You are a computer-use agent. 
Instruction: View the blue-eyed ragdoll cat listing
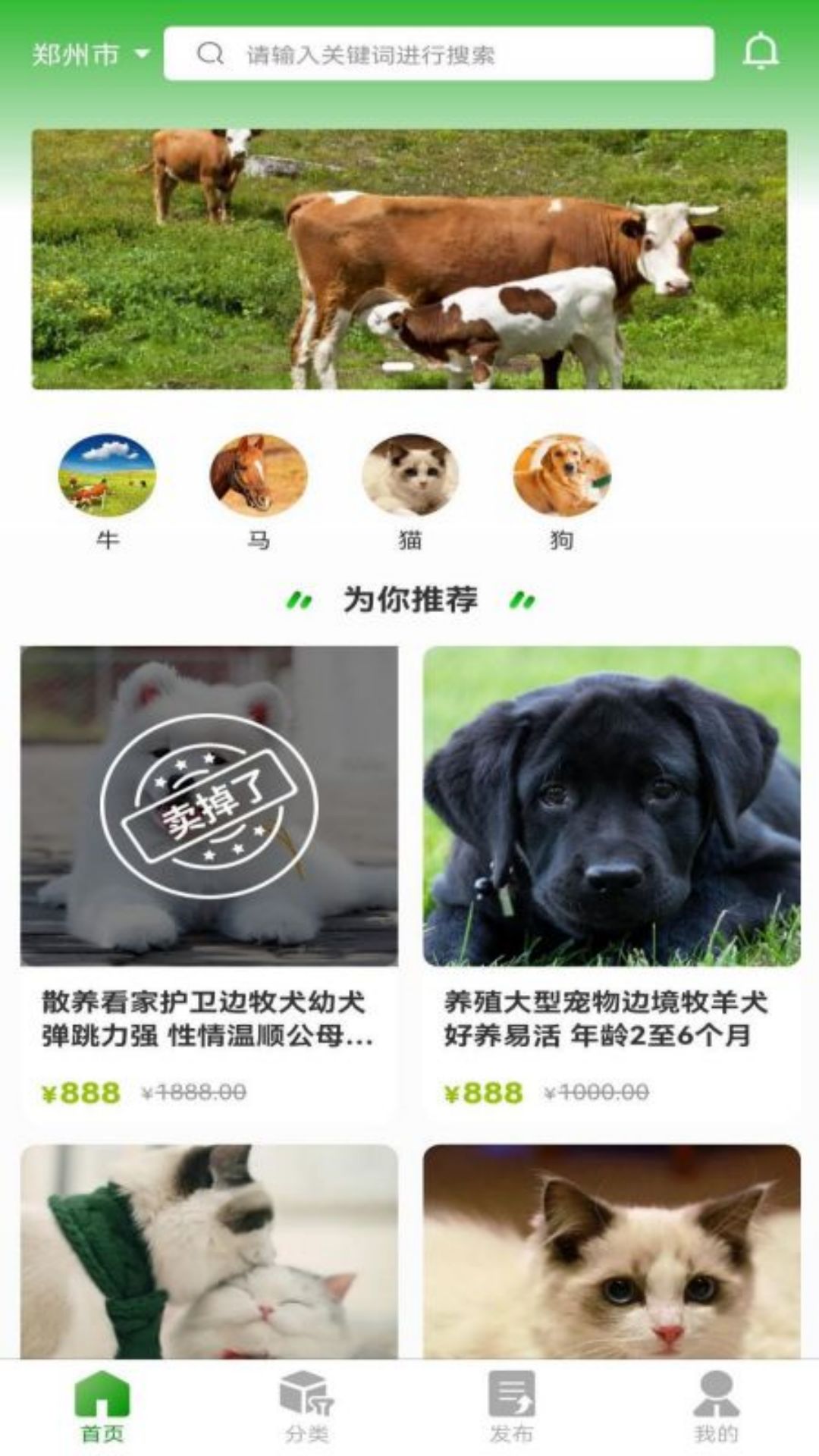coord(611,1251)
